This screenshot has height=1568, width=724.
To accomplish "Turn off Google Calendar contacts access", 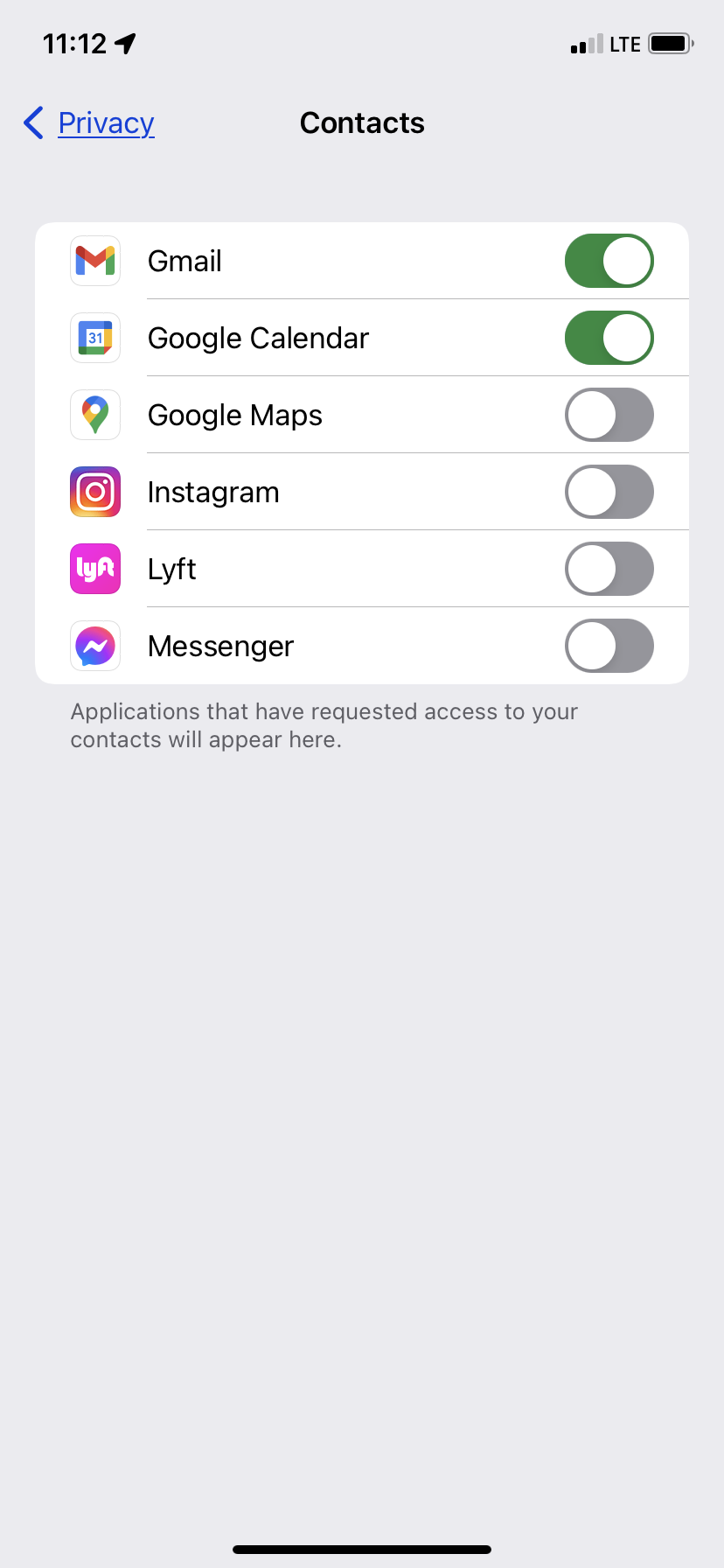I will [x=609, y=338].
